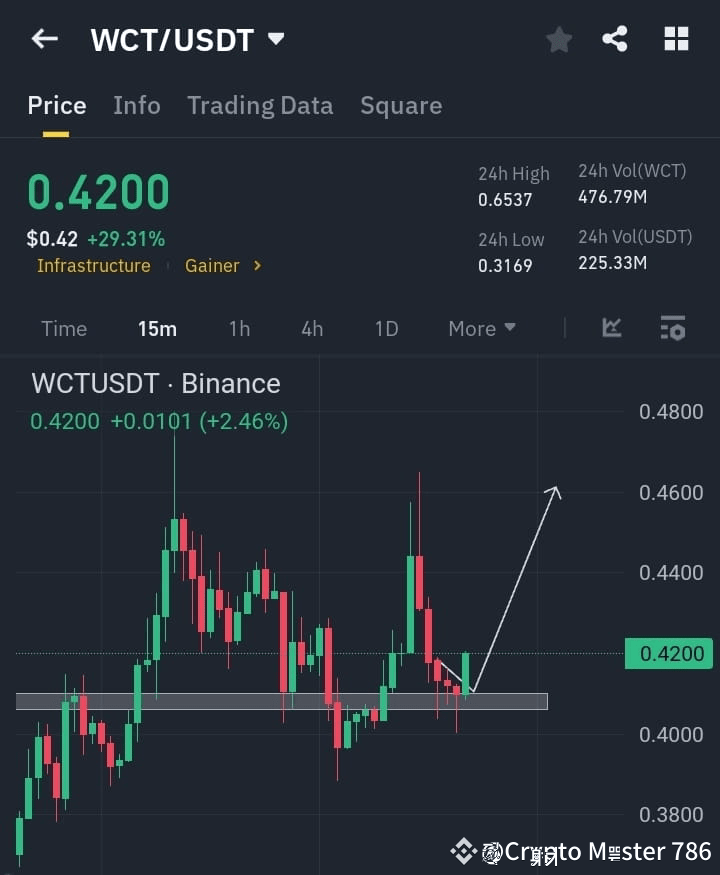Expand the More timeframe dropdown
The width and height of the screenshot is (720, 875).
(481, 328)
